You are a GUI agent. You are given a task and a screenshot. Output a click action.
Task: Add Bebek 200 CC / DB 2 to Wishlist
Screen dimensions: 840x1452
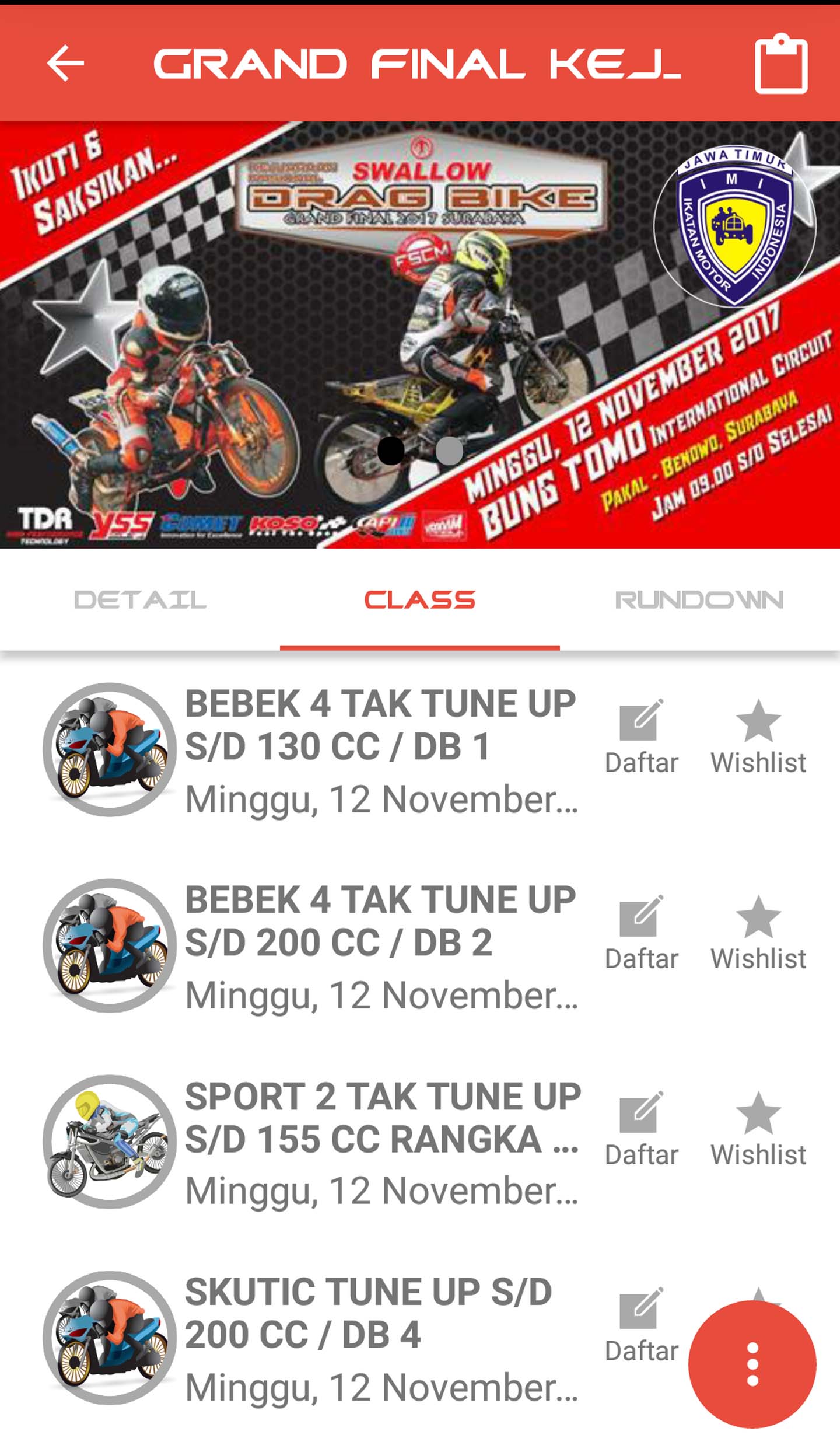758,933
